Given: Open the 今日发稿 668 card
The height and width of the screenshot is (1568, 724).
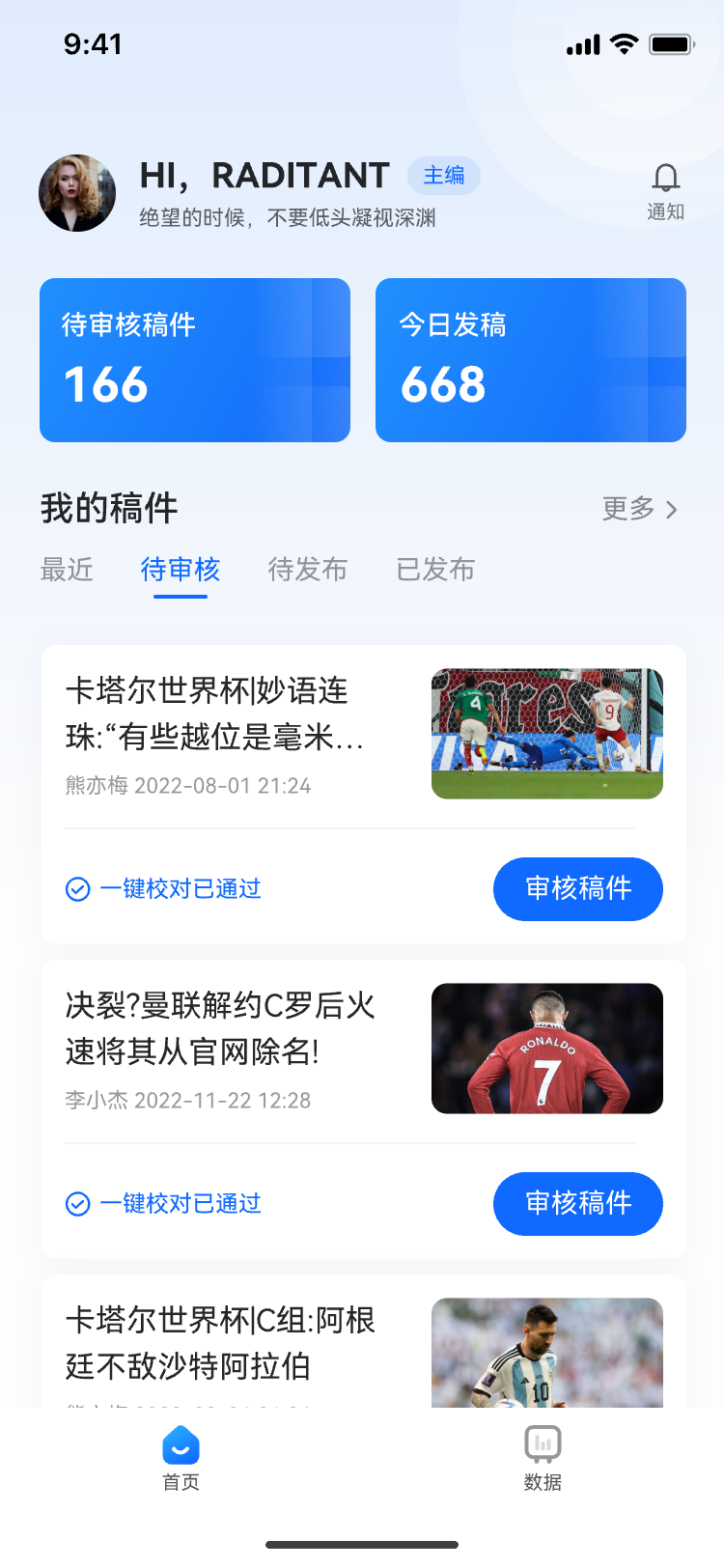Looking at the screenshot, I should 531,360.
